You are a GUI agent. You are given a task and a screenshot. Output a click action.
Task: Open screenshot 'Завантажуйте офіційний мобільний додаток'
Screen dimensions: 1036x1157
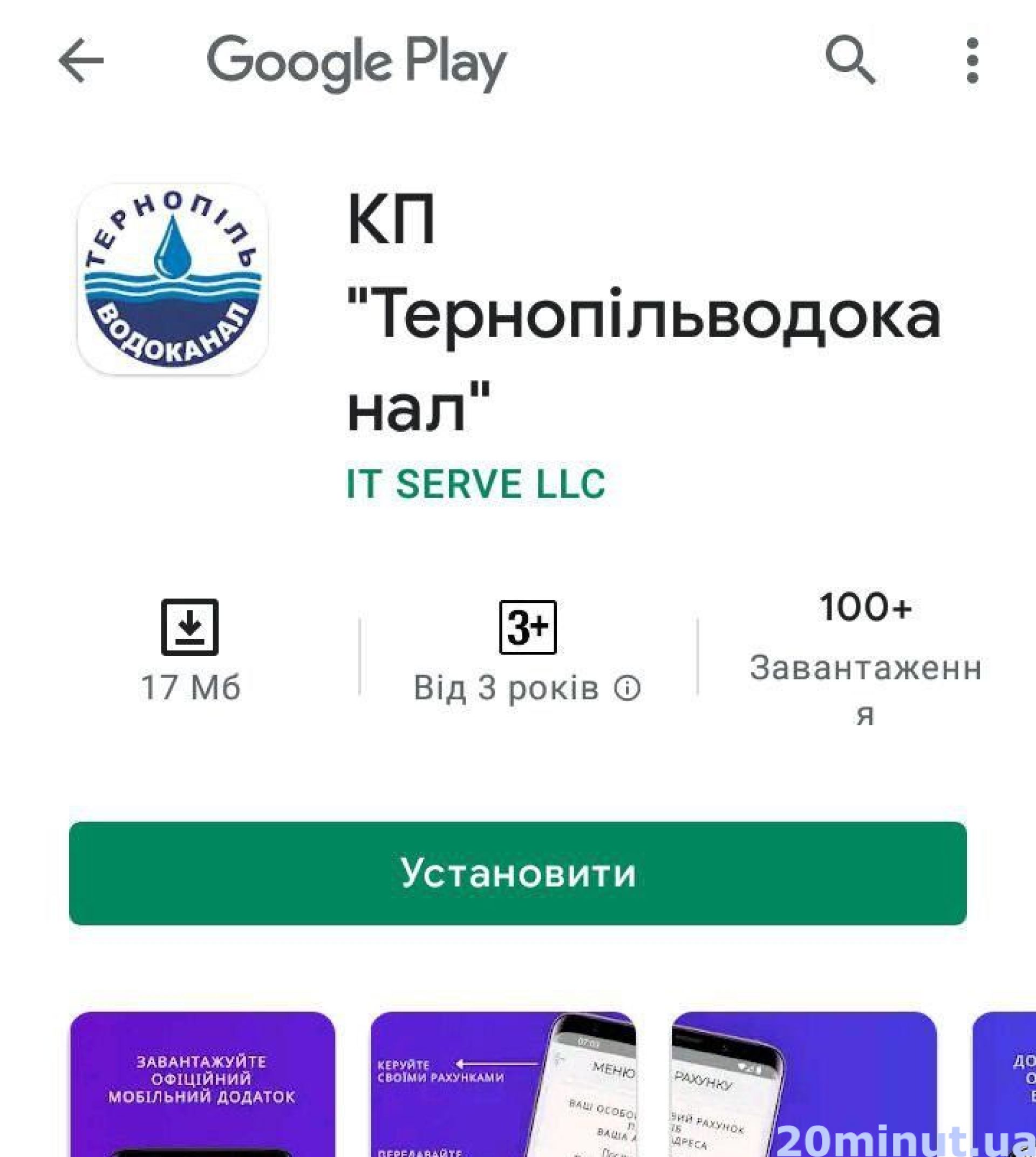pos(203,1085)
